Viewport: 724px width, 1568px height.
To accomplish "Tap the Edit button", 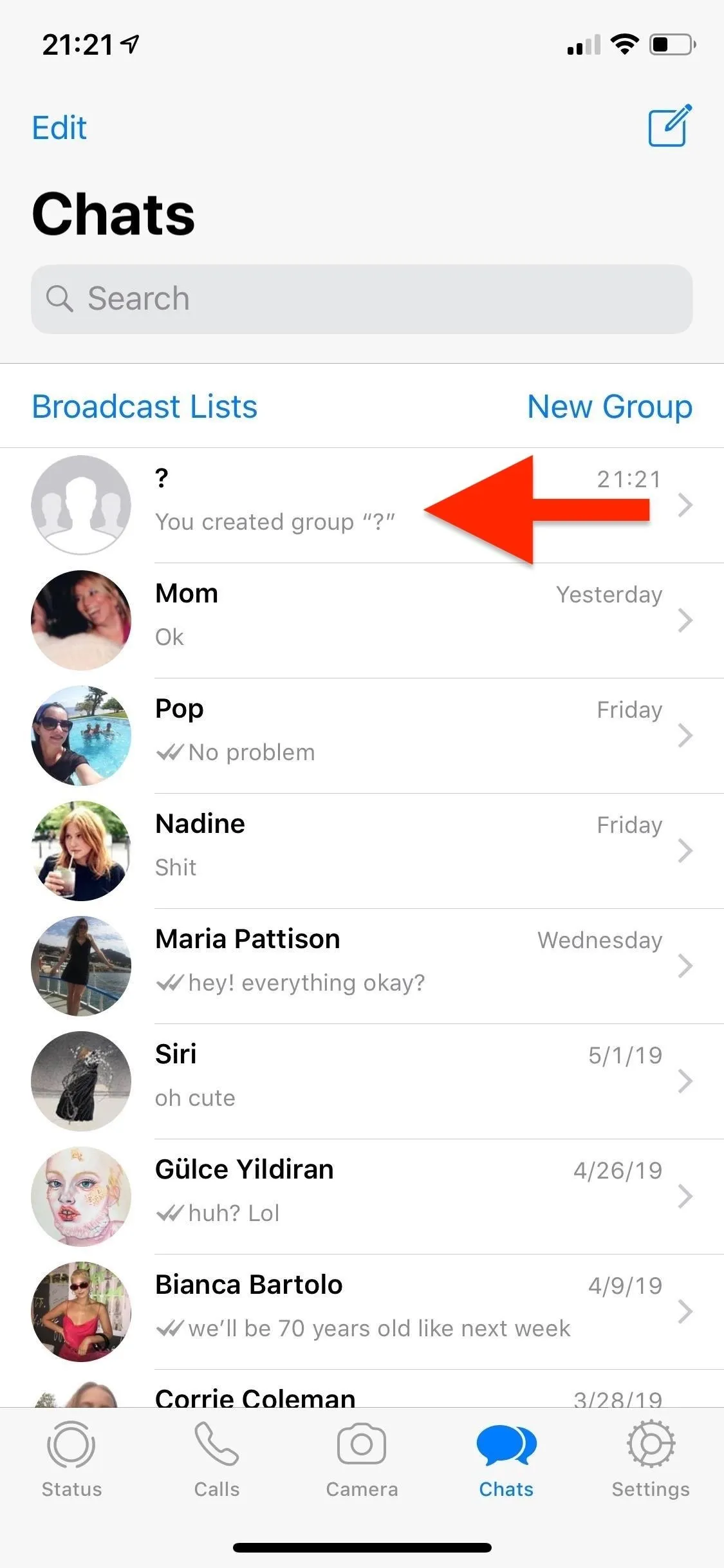I will [59, 127].
